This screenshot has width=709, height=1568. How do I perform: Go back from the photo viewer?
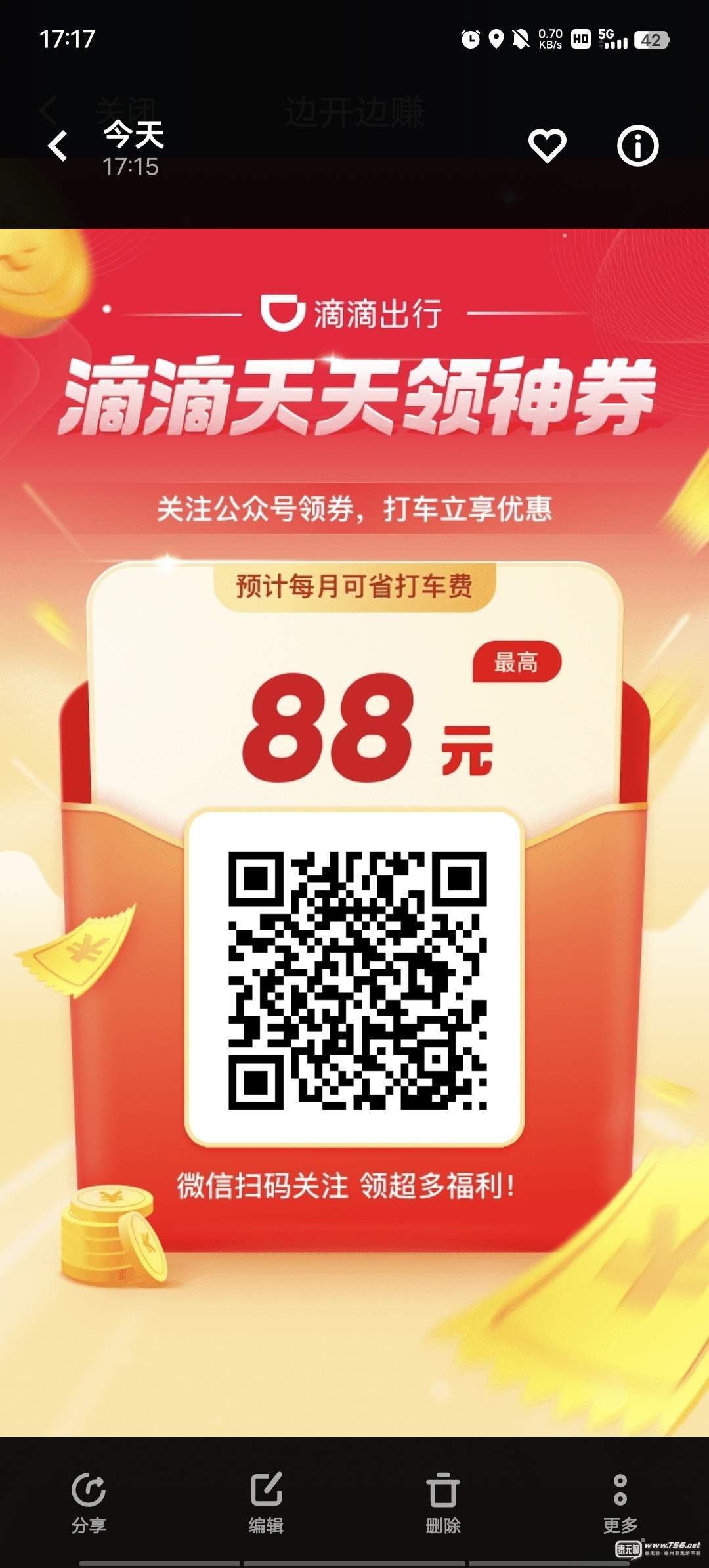point(58,145)
